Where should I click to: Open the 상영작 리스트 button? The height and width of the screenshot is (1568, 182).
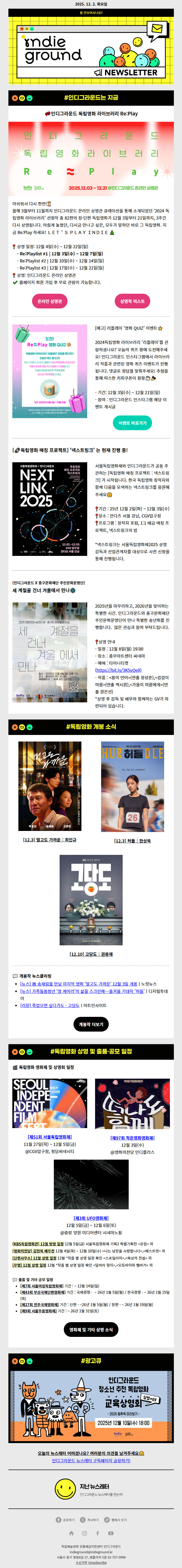pyautogui.click(x=132, y=301)
